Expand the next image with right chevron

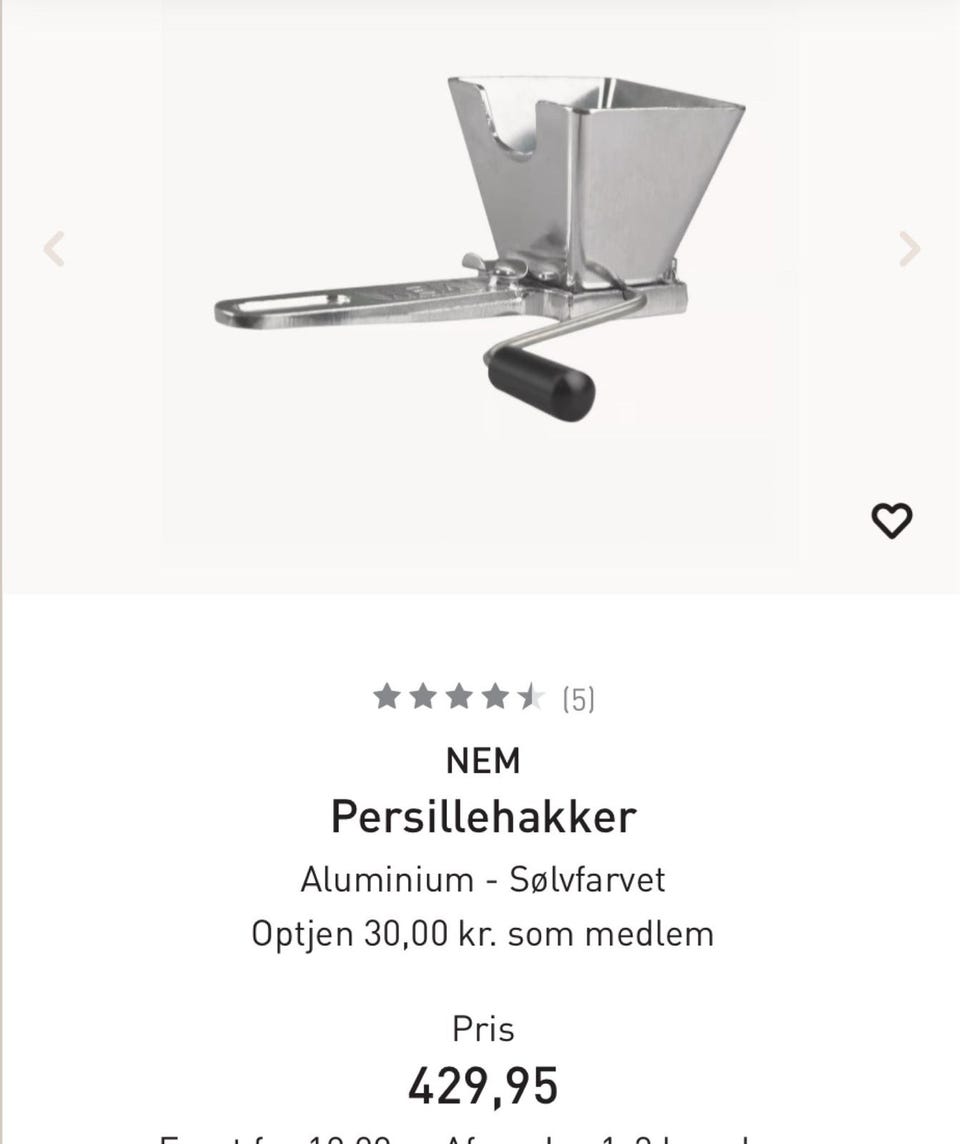pyautogui.click(x=908, y=247)
